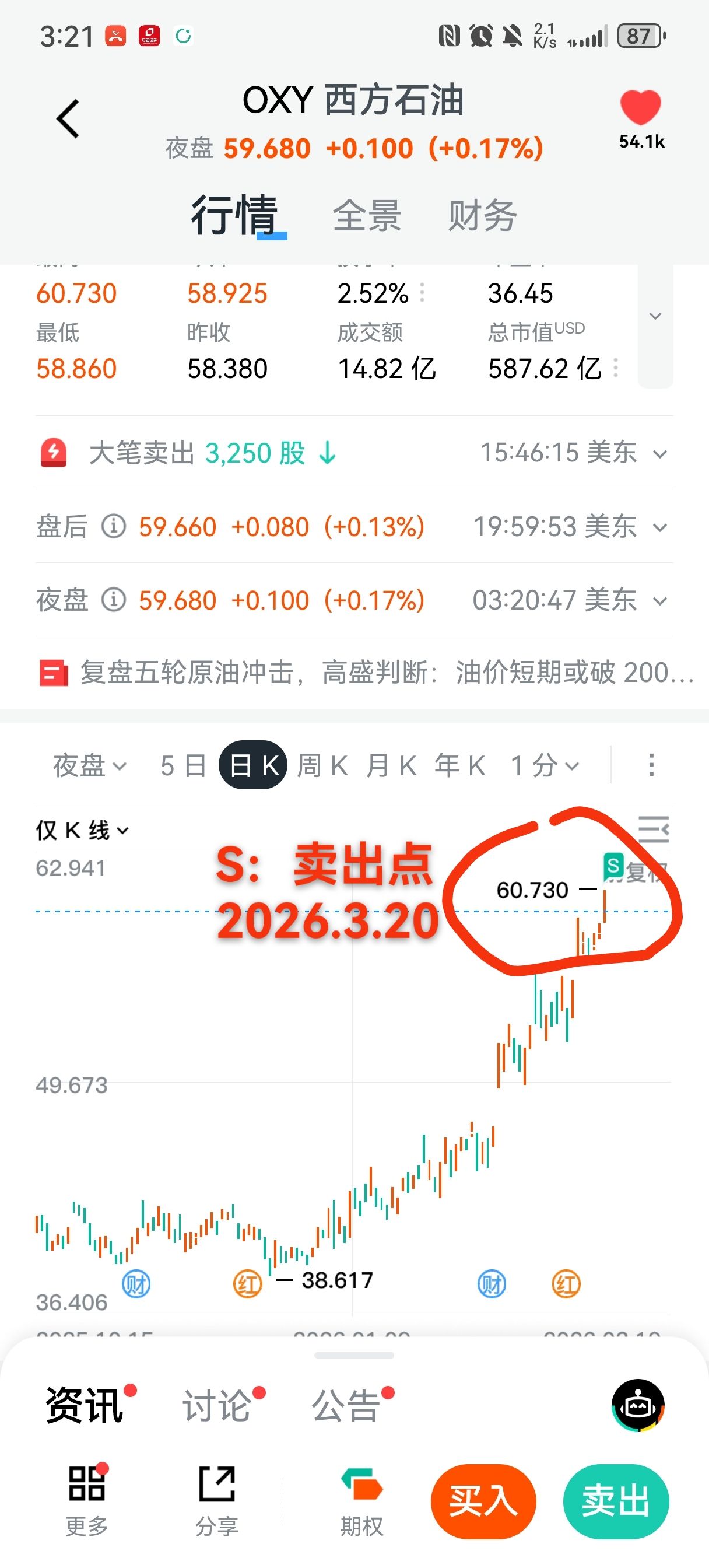Image resolution: width=709 pixels, height=1568 pixels.
Task: Select the 周K chart period
Action: click(322, 766)
